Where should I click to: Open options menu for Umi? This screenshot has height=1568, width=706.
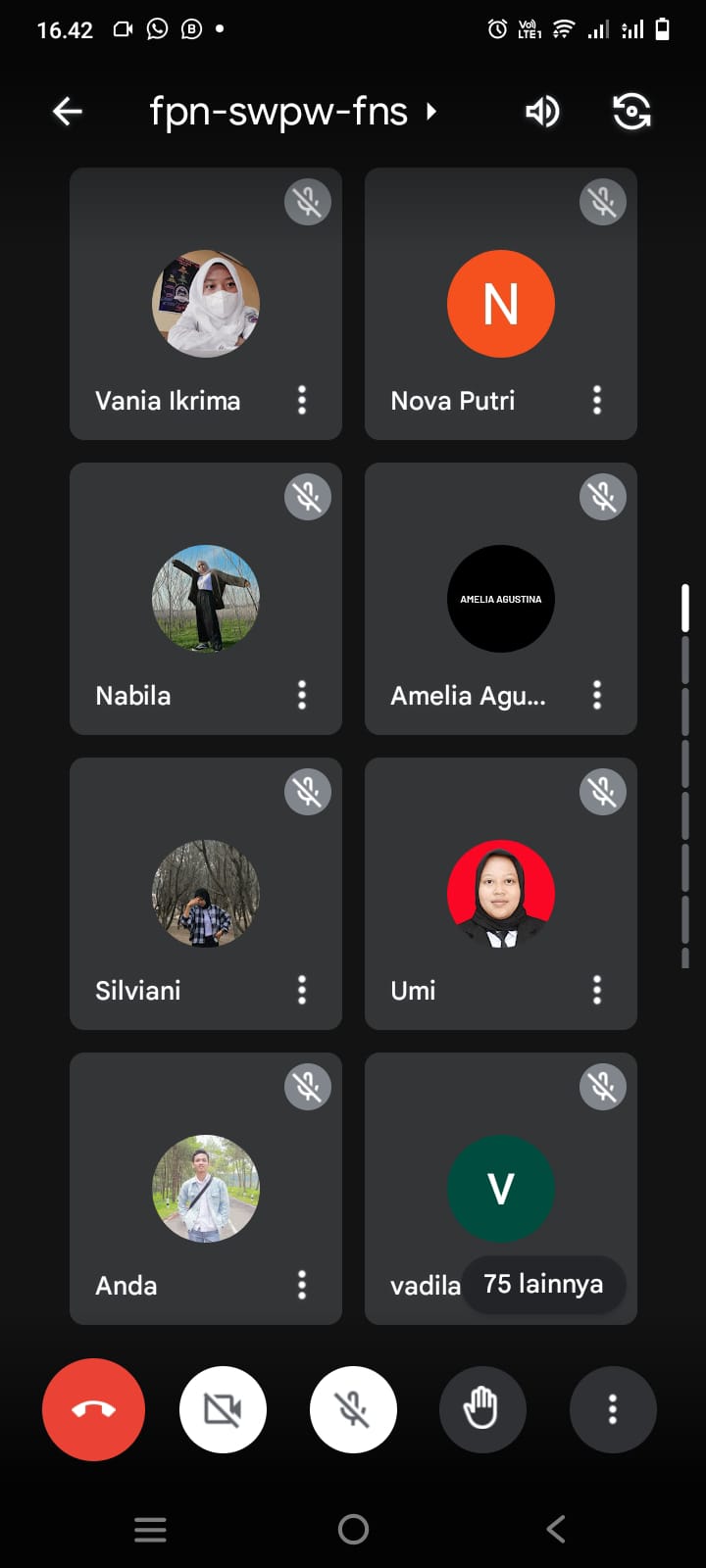[x=597, y=990]
